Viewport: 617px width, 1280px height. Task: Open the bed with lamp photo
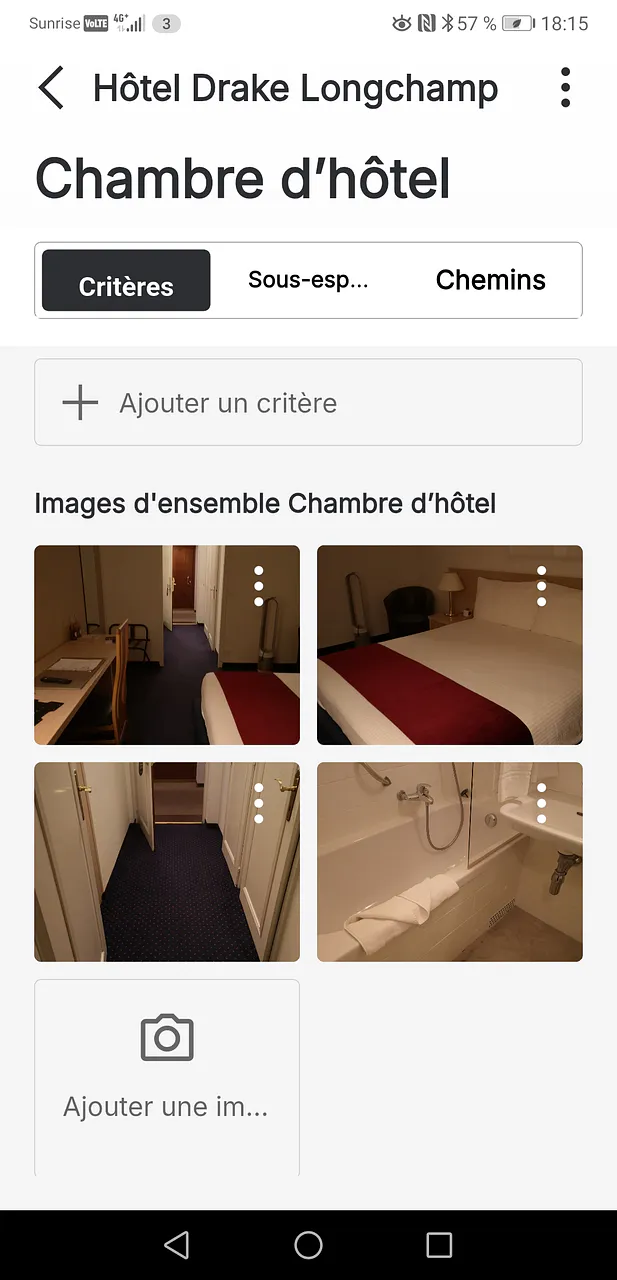tap(430, 660)
